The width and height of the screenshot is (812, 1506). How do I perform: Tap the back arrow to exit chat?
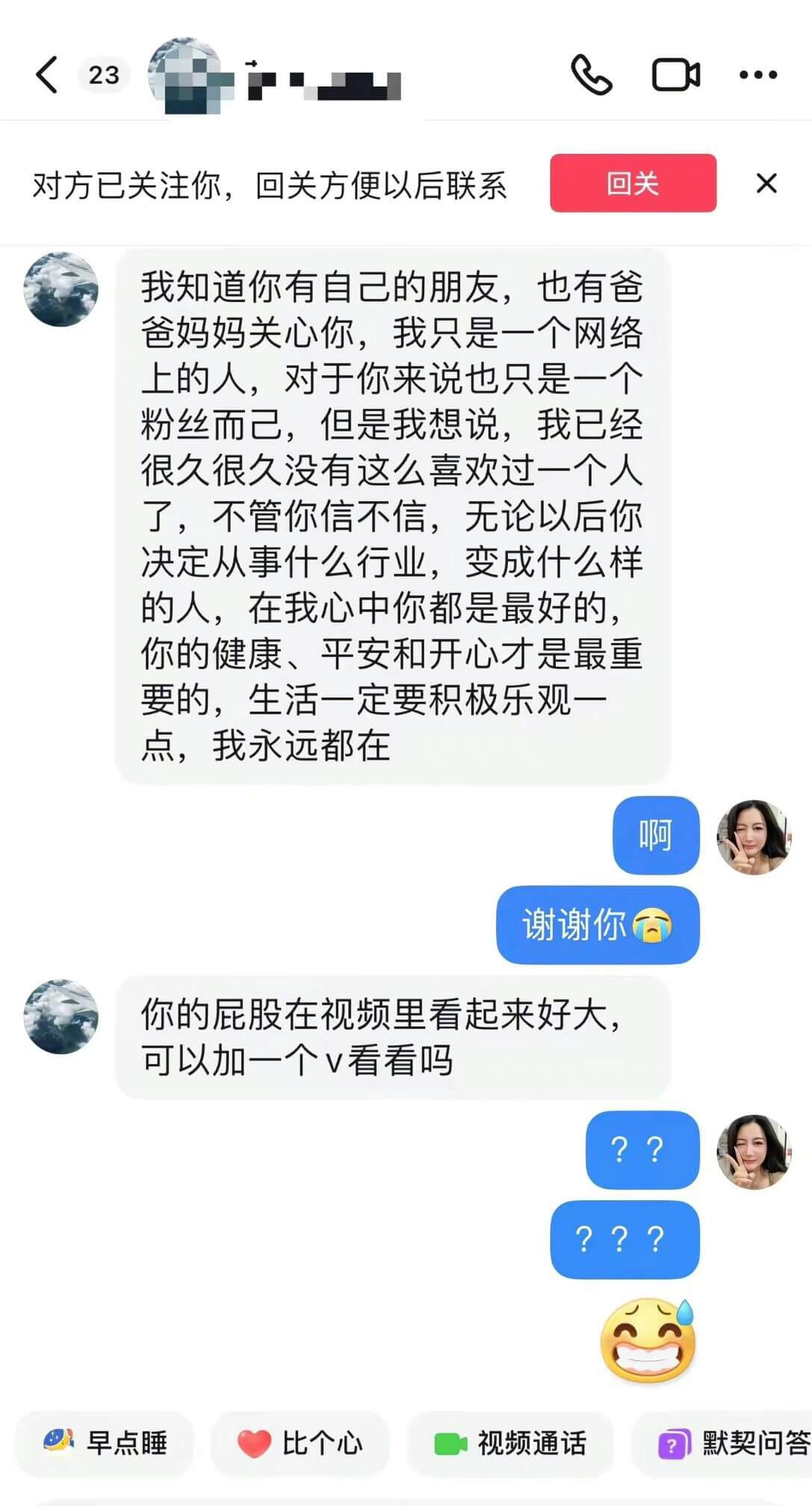tap(48, 75)
